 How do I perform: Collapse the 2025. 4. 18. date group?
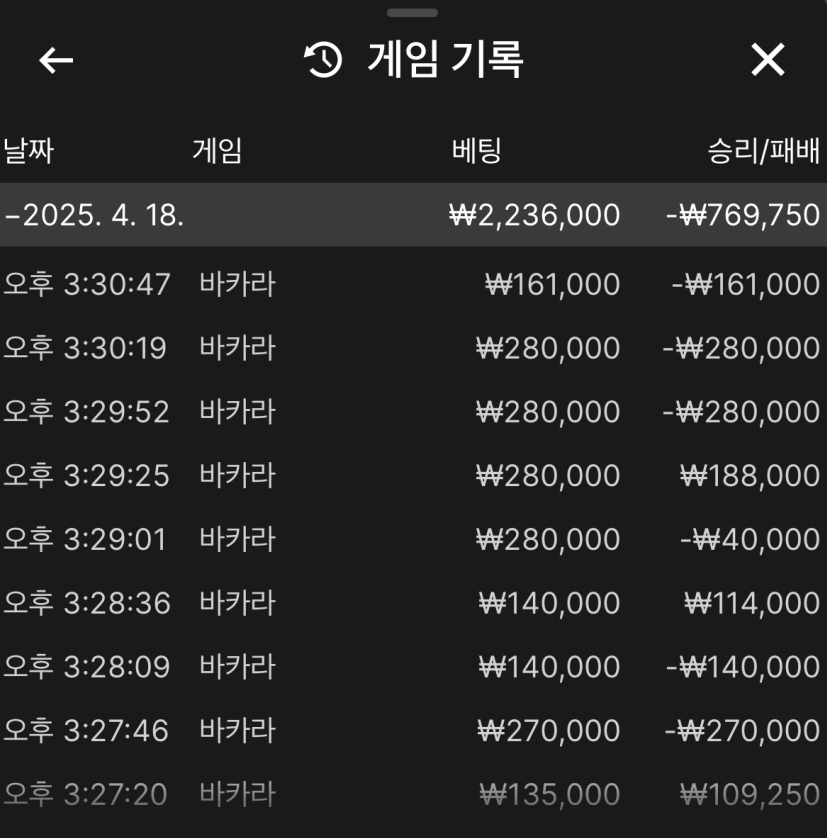(95, 215)
